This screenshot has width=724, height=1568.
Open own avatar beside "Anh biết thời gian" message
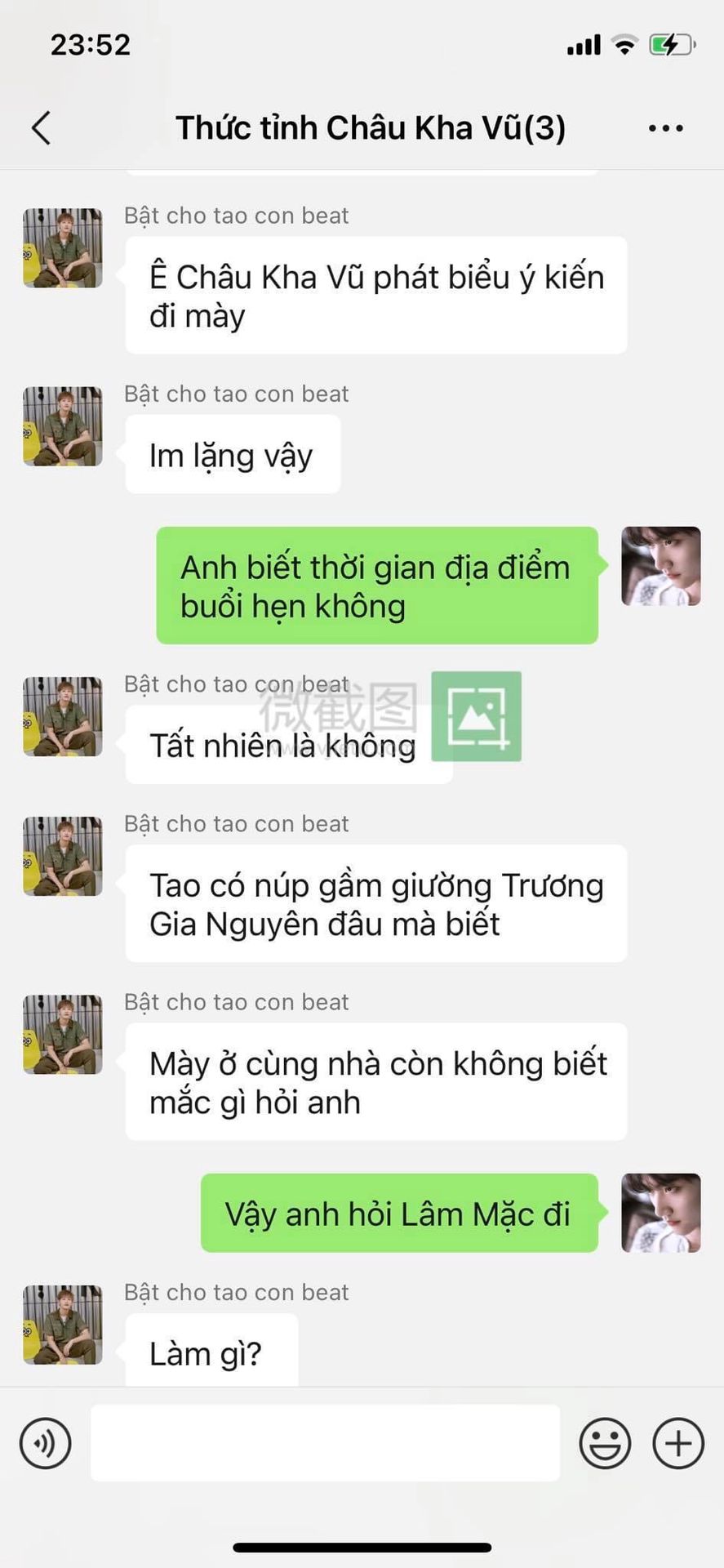click(x=660, y=566)
